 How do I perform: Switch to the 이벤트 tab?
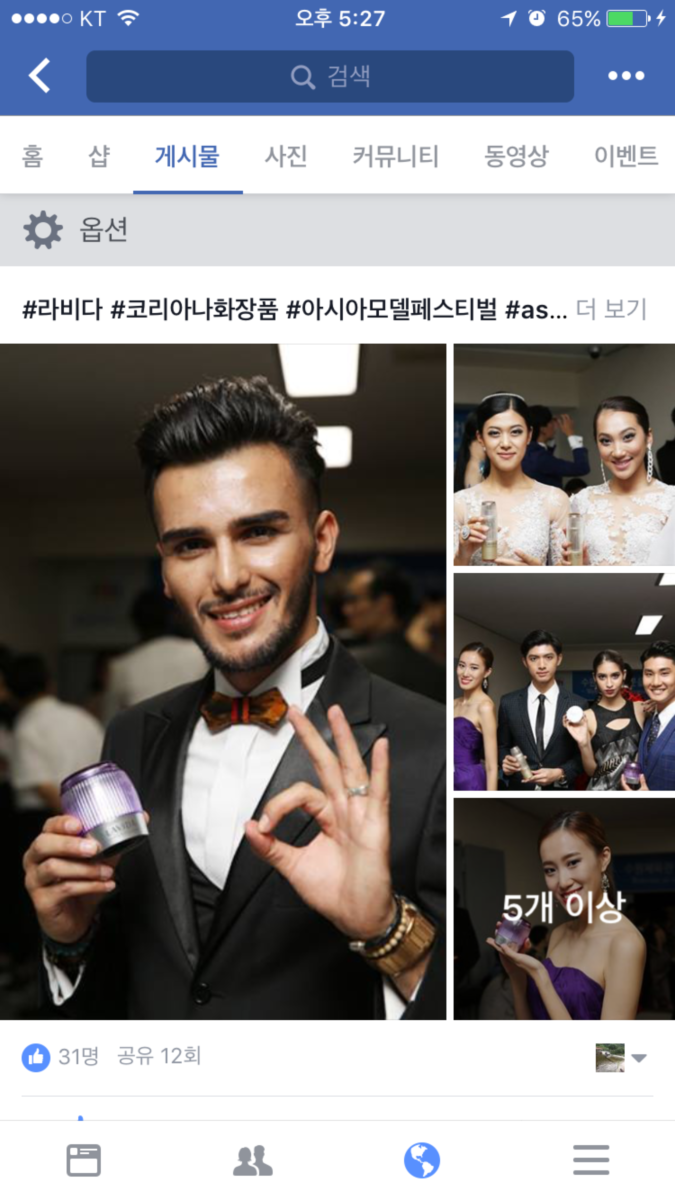coord(626,156)
